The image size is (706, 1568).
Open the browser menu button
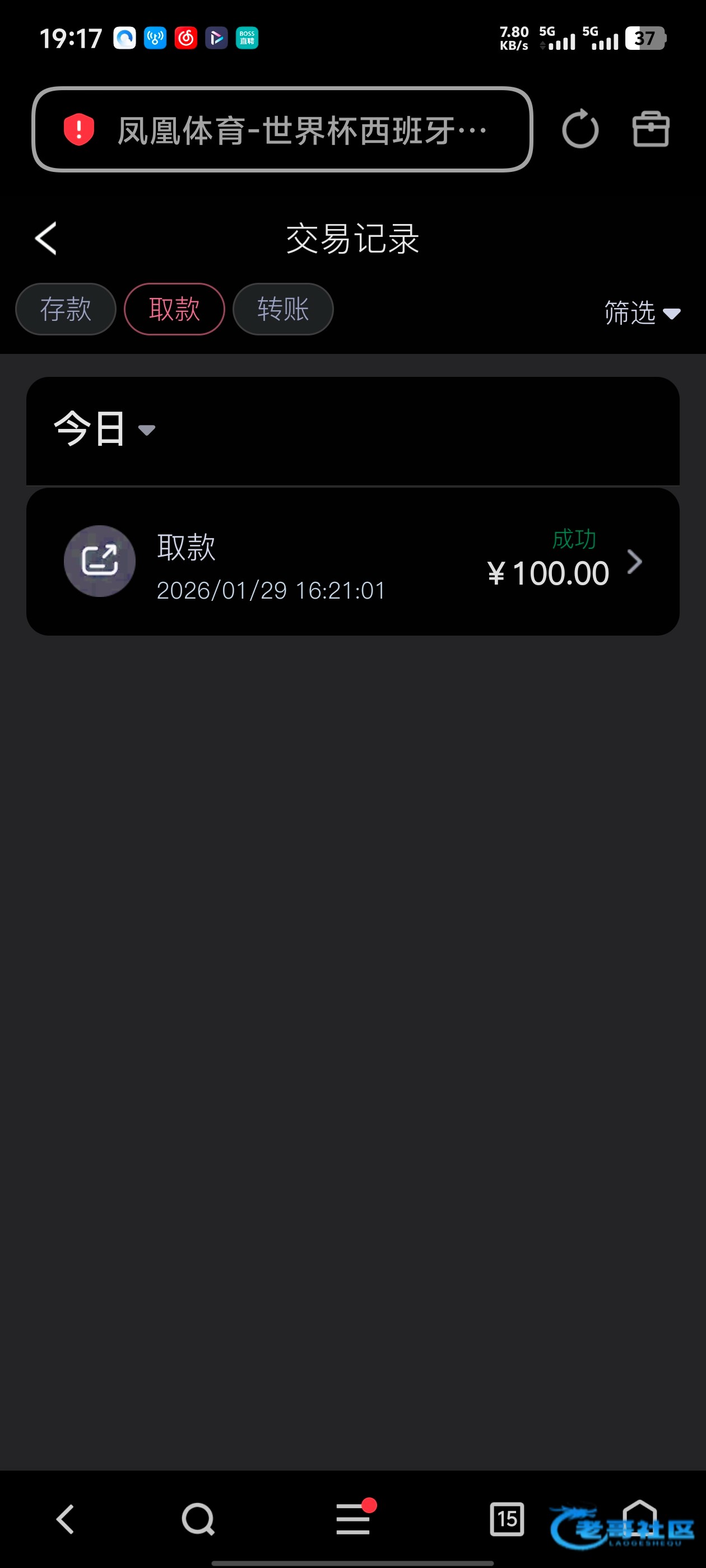[x=354, y=1519]
